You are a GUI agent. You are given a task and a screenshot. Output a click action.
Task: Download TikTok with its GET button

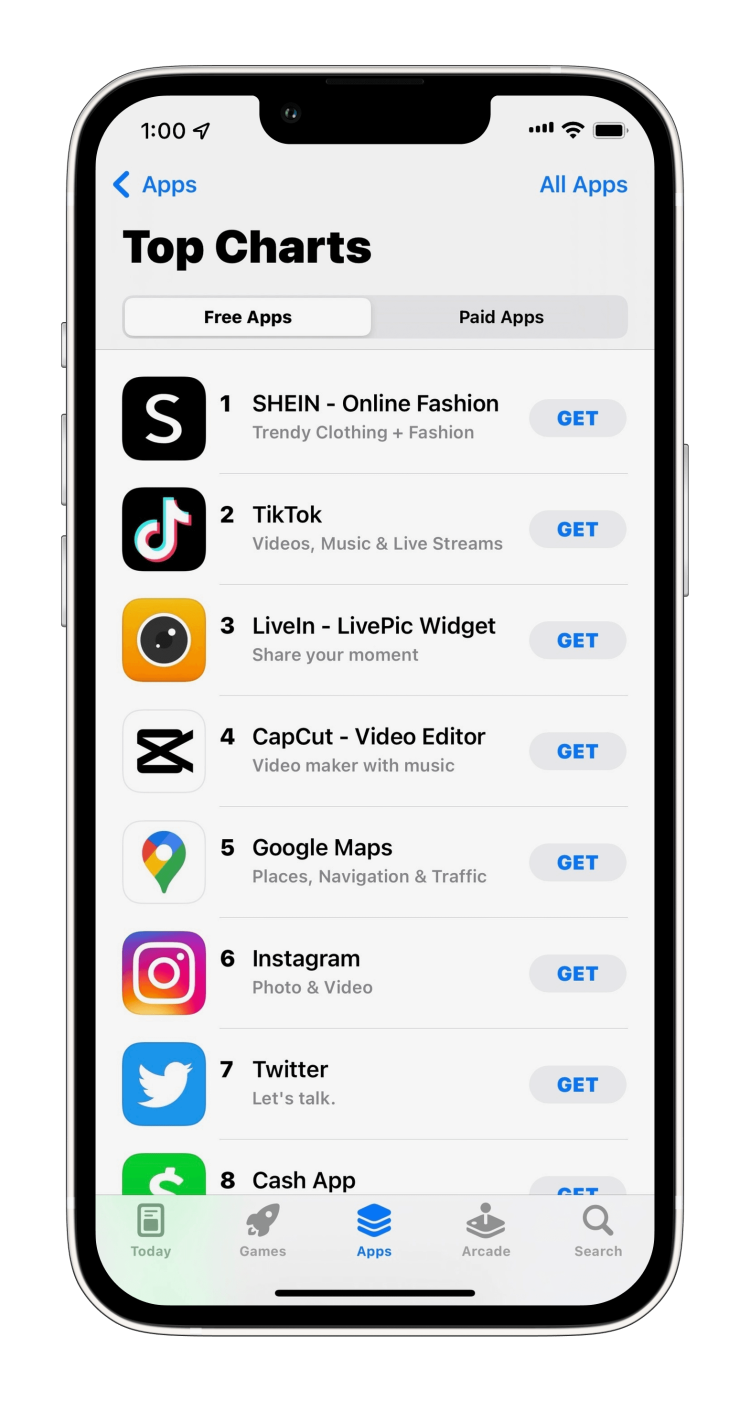tap(577, 530)
